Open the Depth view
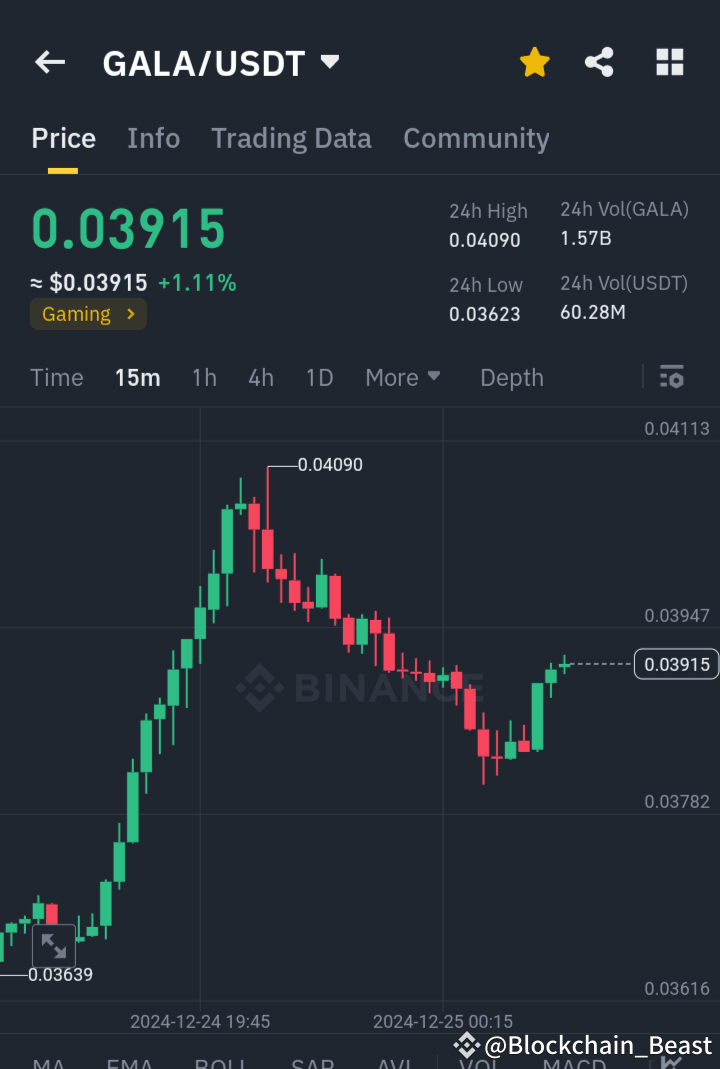Screen dimensions: 720x1069 (511, 377)
